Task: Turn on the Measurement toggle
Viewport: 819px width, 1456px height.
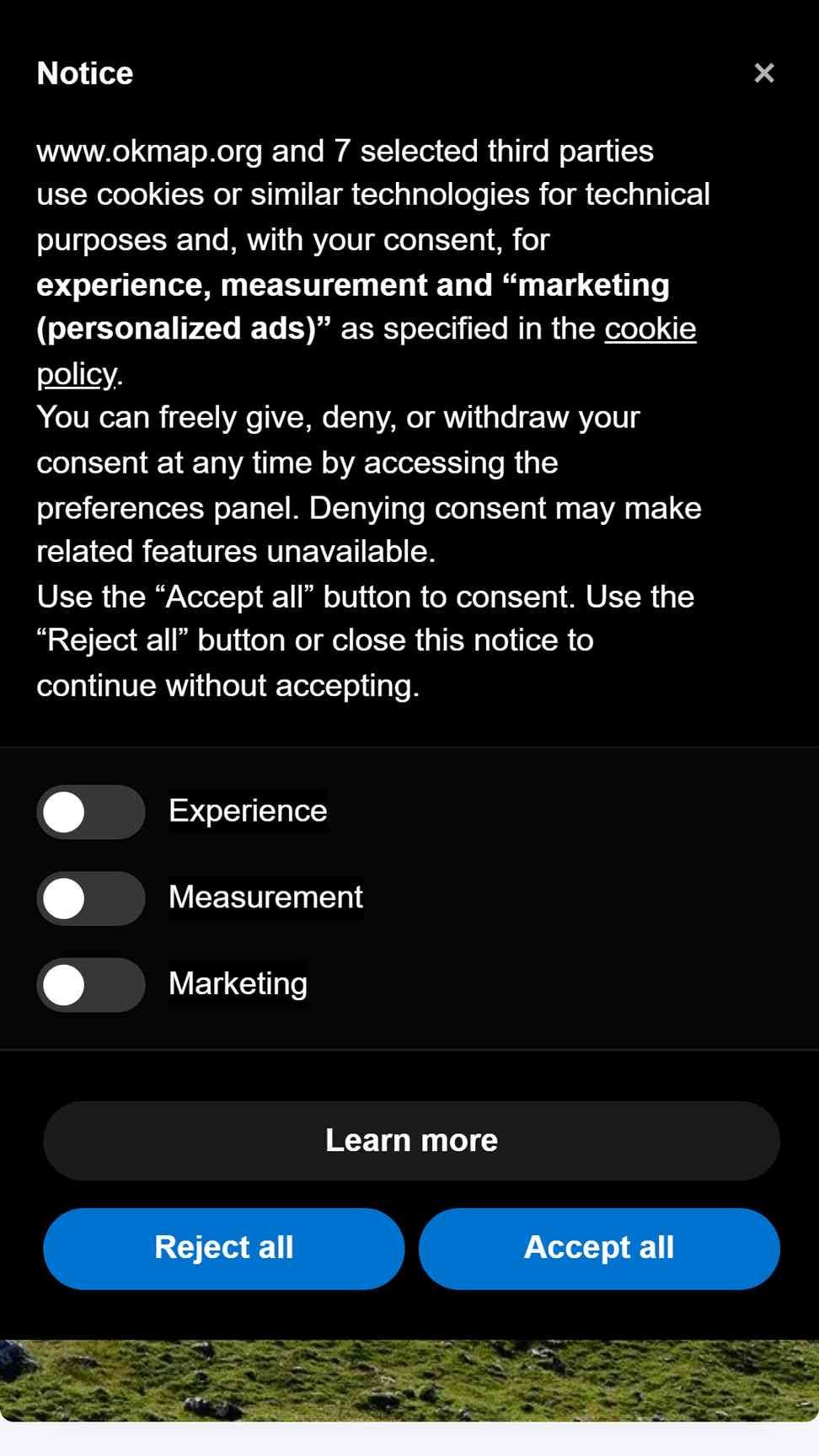Action: 91,898
